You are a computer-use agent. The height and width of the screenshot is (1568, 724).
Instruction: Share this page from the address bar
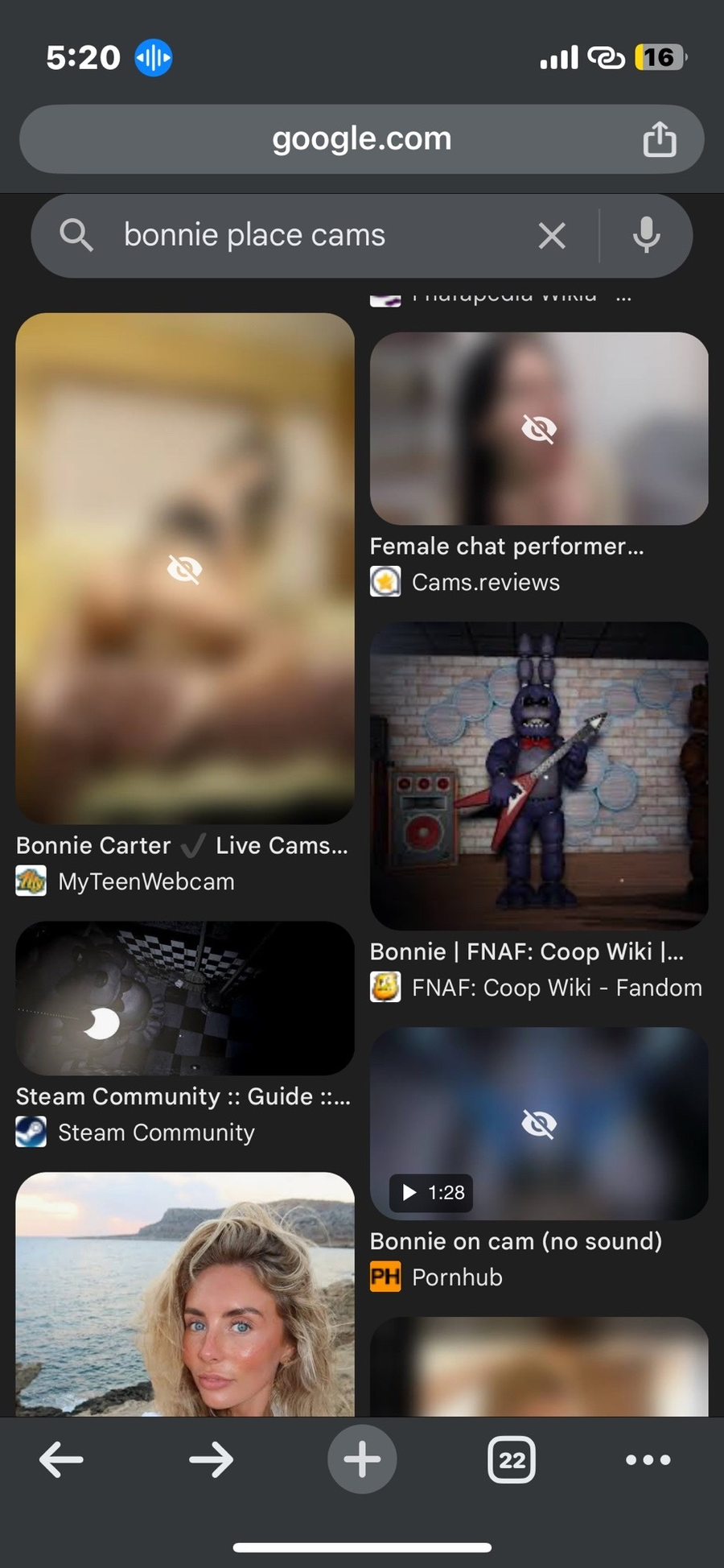(x=659, y=138)
